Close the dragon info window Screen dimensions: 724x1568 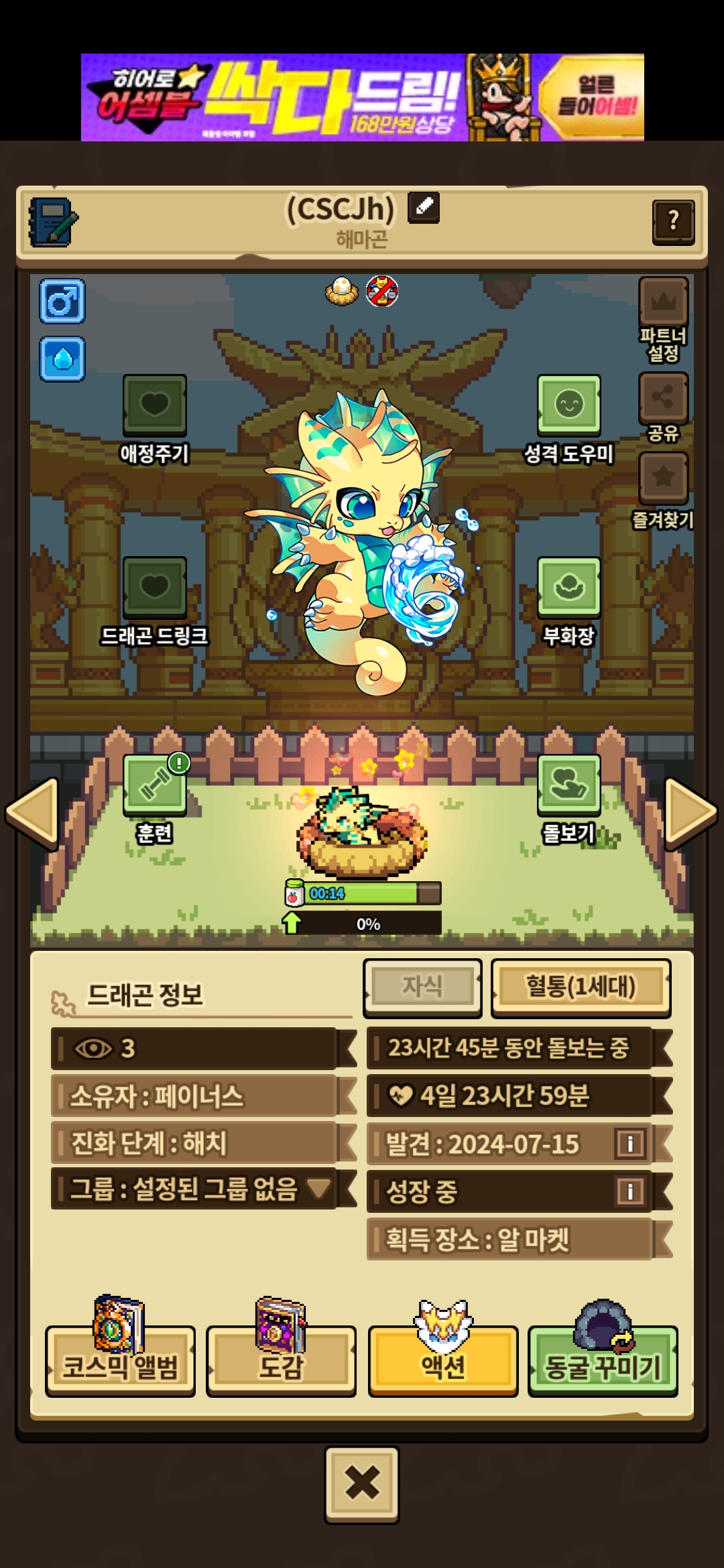click(x=362, y=1484)
